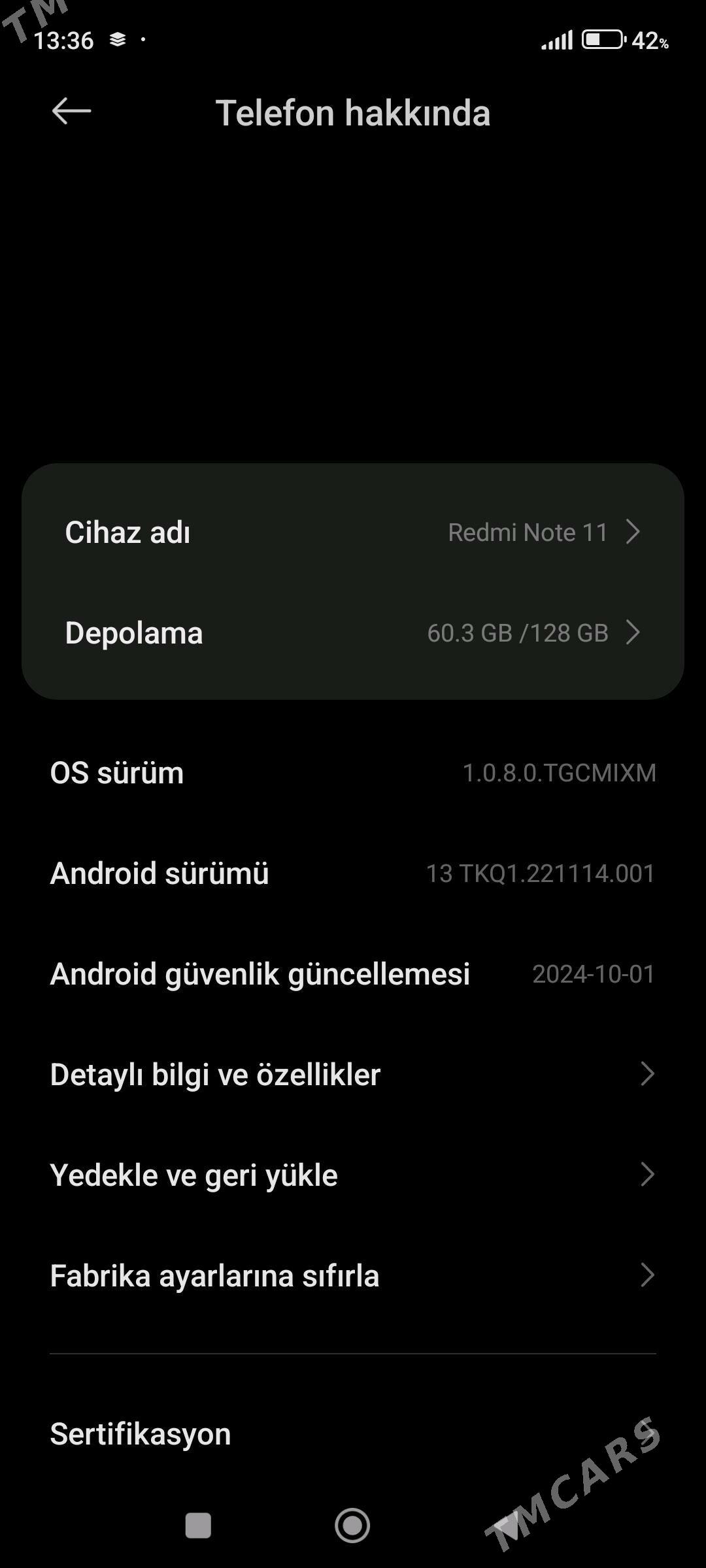Viewport: 706px width, 1568px height.
Task: Open Detaylı bilgi ve özellikler details
Action: pyautogui.click(x=353, y=1073)
